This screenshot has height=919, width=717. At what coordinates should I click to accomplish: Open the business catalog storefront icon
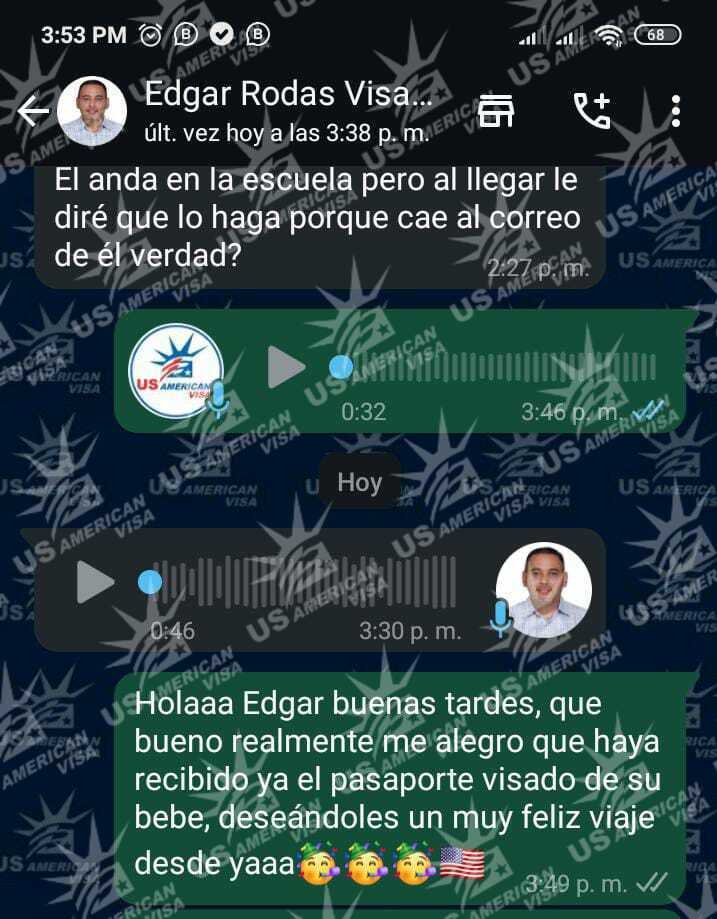click(x=495, y=111)
